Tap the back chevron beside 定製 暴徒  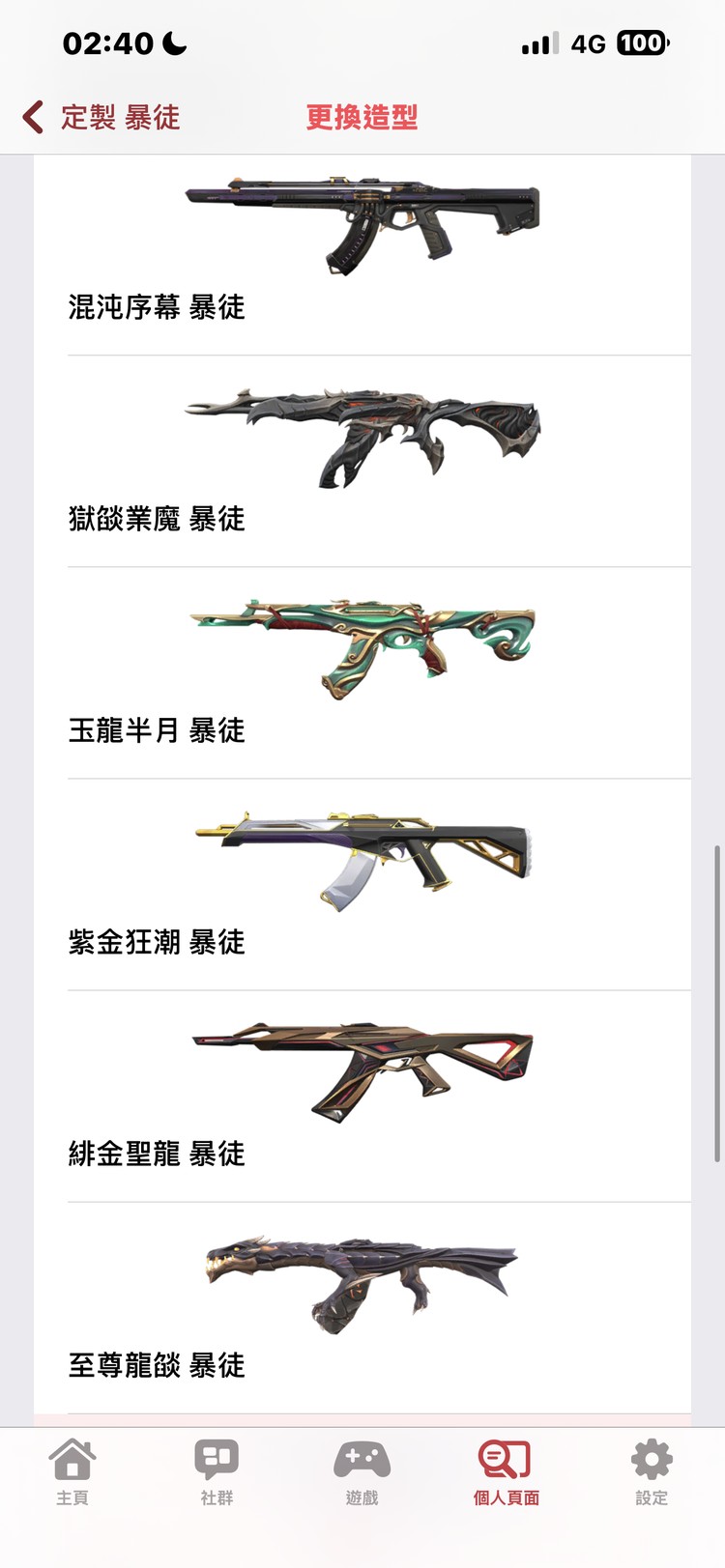tap(29, 117)
